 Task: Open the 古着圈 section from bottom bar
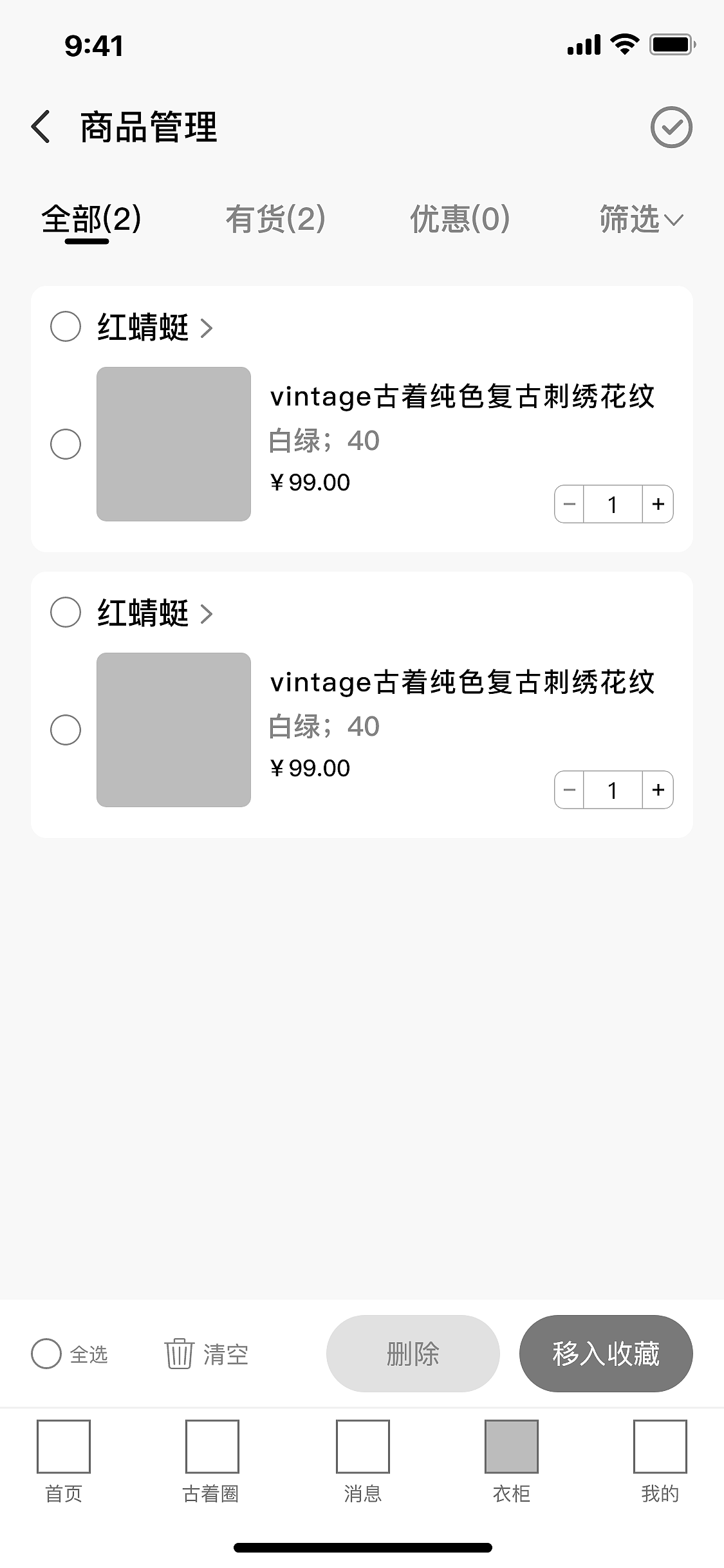[x=212, y=1468]
